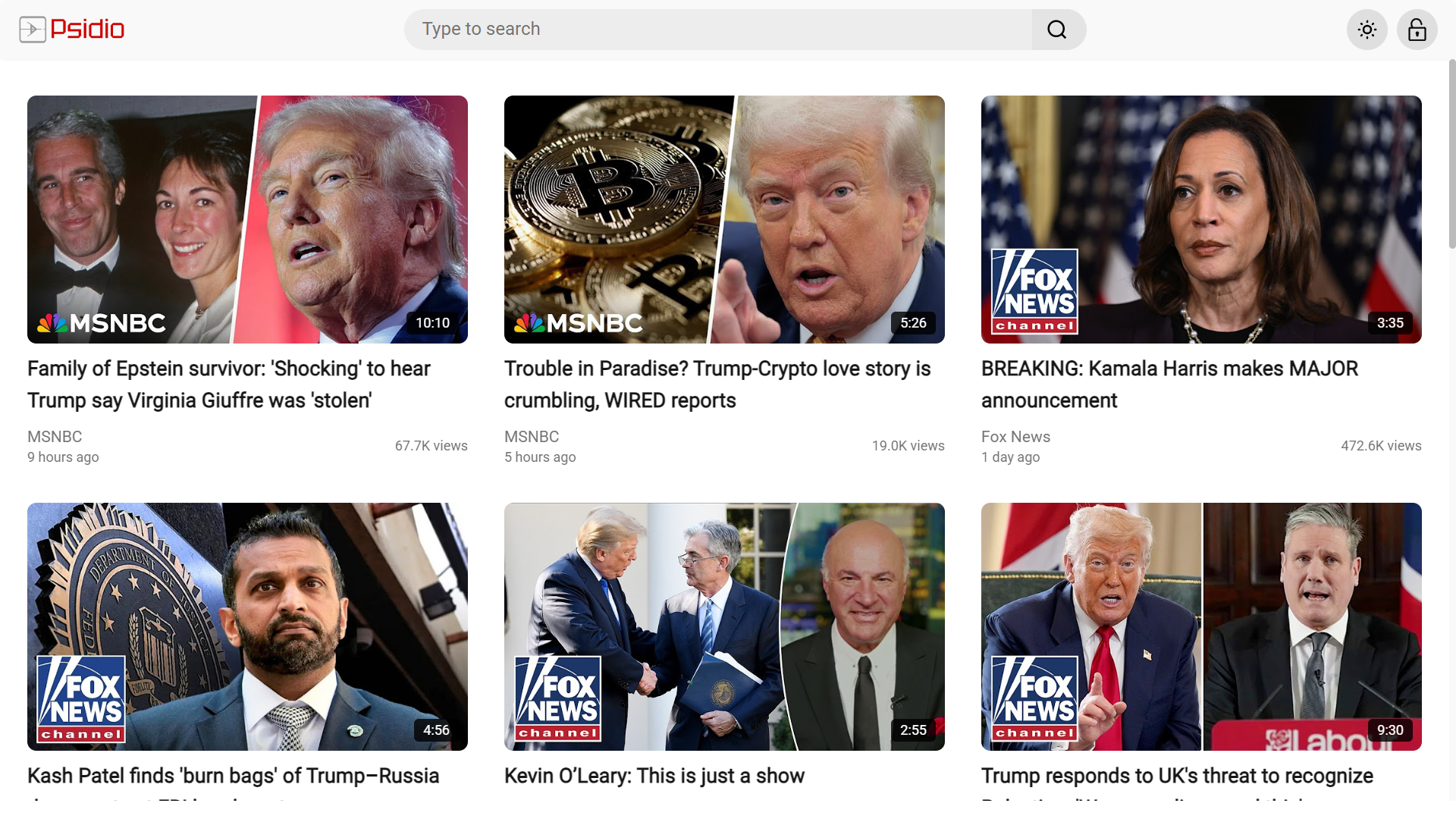Visit the Fox News channel under the Harris video
Image resolution: width=1456 pixels, height=819 pixels.
tap(1015, 437)
